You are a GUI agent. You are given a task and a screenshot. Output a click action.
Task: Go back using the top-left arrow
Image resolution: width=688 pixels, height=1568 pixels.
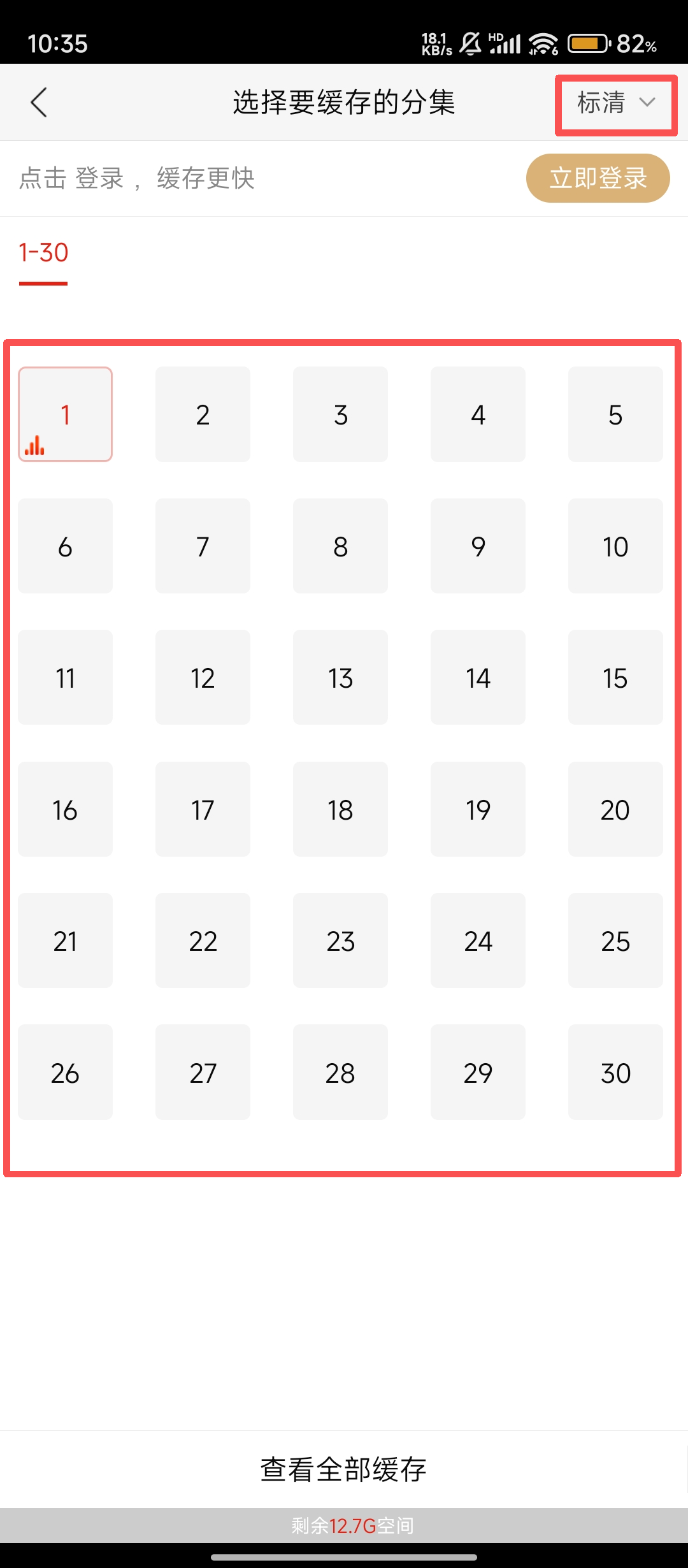point(39,103)
